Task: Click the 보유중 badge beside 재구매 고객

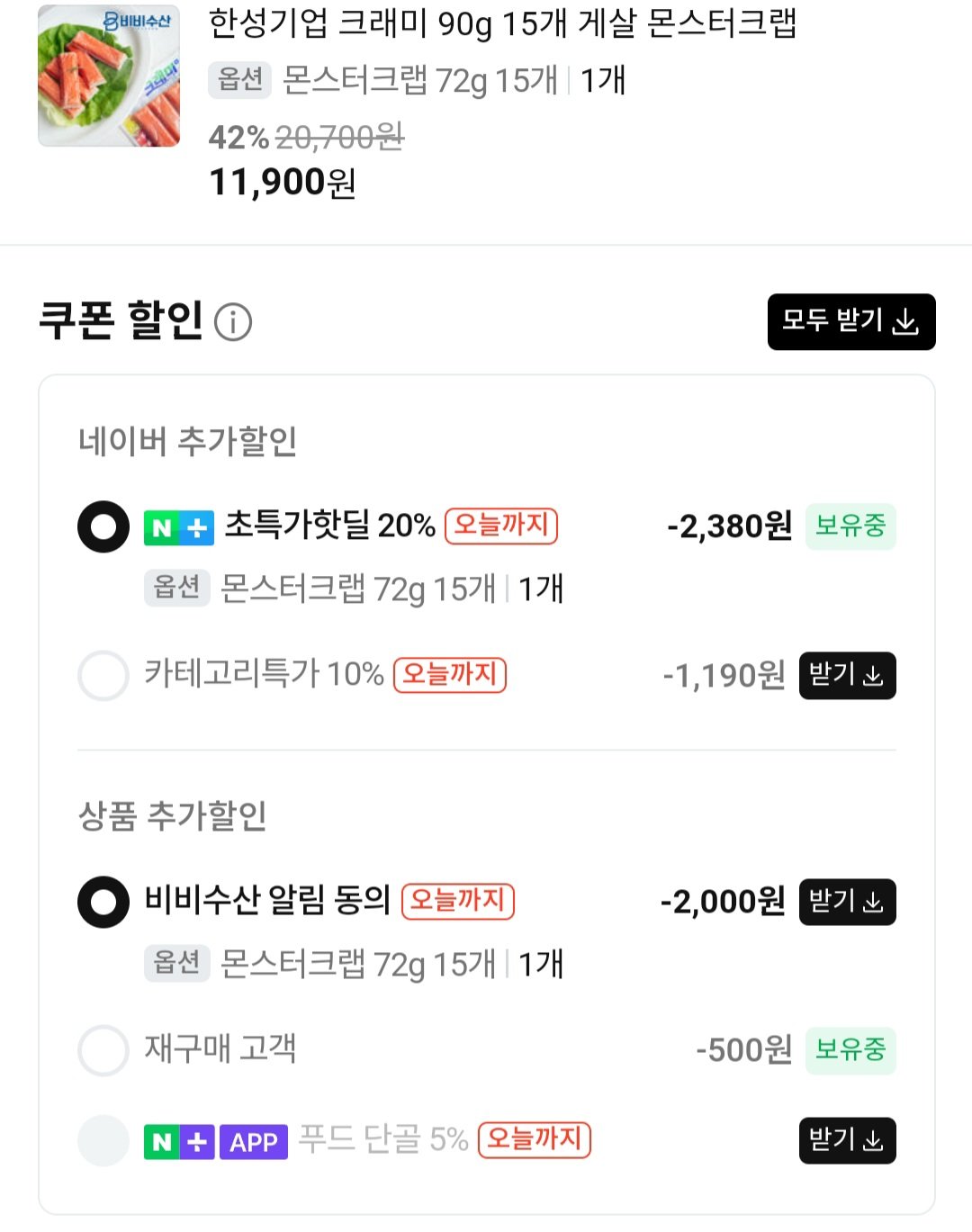Action: 850,1049
